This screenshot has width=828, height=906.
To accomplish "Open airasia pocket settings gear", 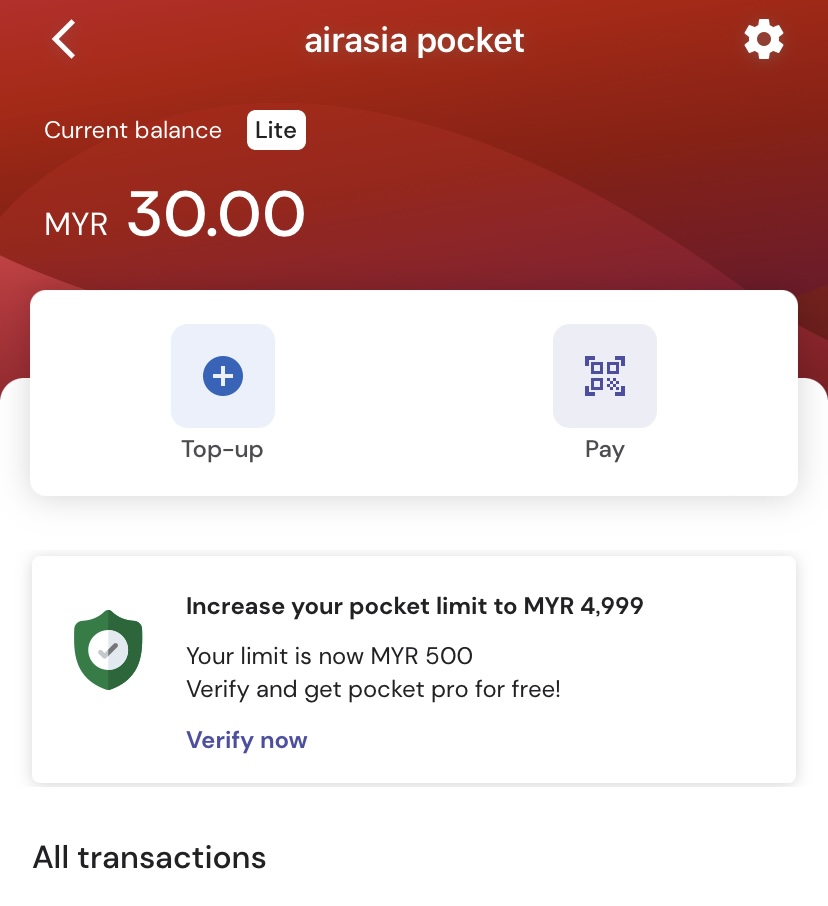I will tap(764, 40).
